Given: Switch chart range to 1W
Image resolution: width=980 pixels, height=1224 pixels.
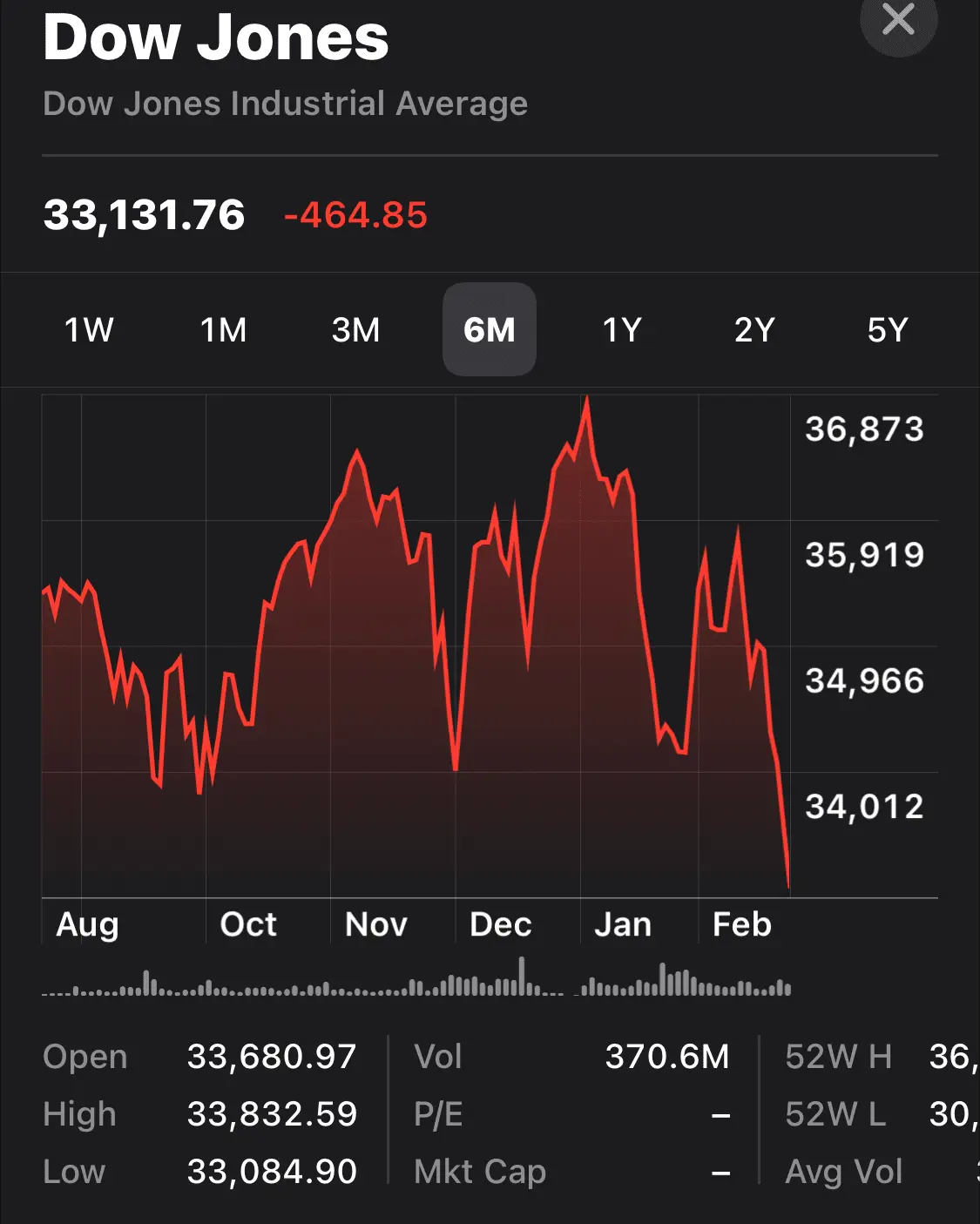Looking at the screenshot, I should 89,330.
